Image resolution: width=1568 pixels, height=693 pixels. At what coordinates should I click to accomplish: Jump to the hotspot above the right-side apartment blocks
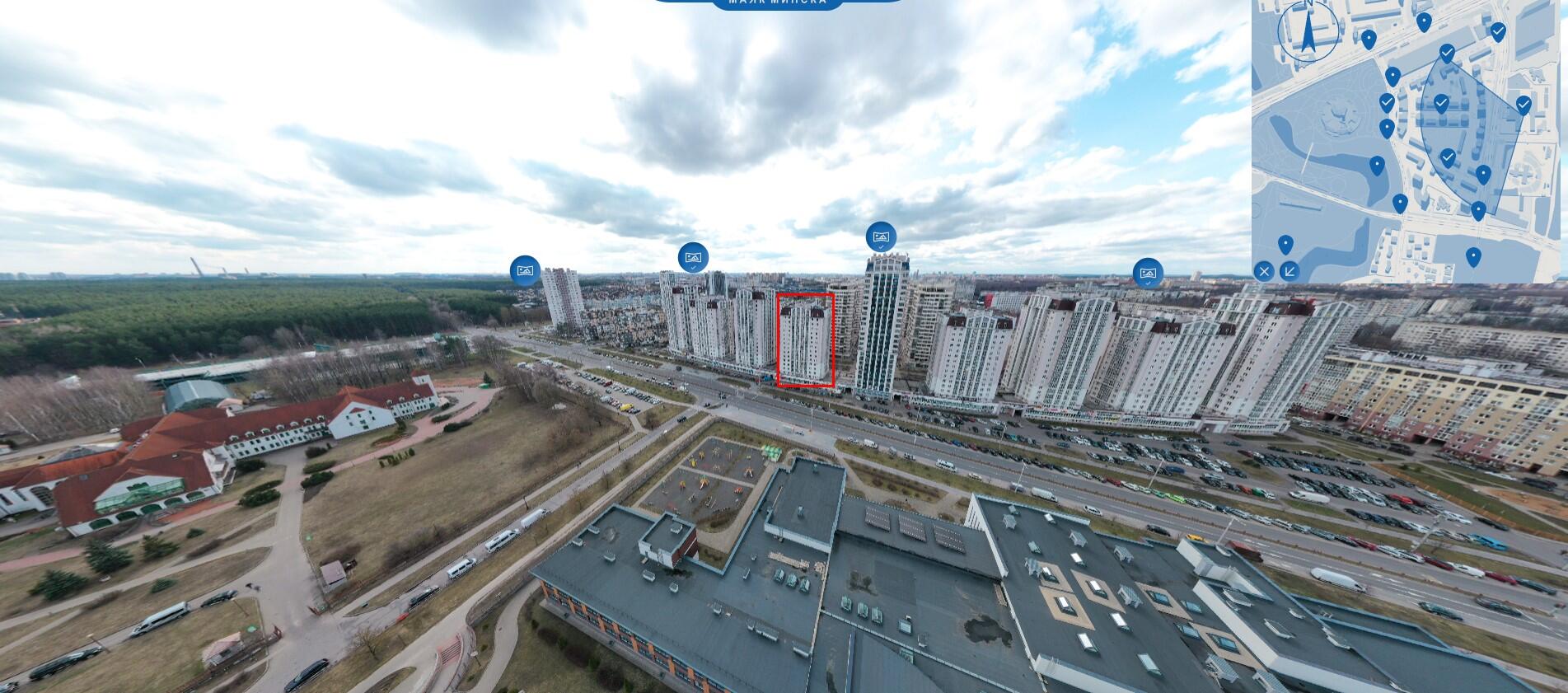pyautogui.click(x=1148, y=274)
